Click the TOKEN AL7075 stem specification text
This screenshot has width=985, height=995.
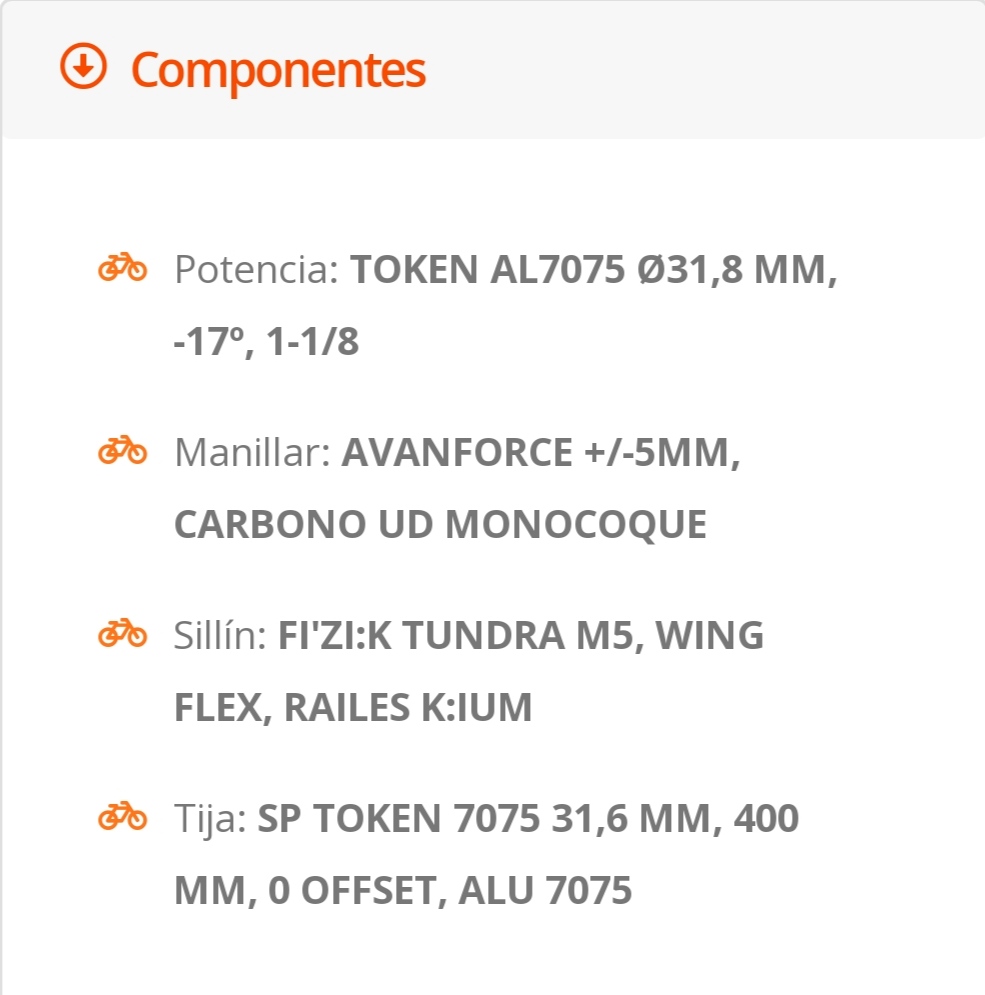(x=595, y=268)
